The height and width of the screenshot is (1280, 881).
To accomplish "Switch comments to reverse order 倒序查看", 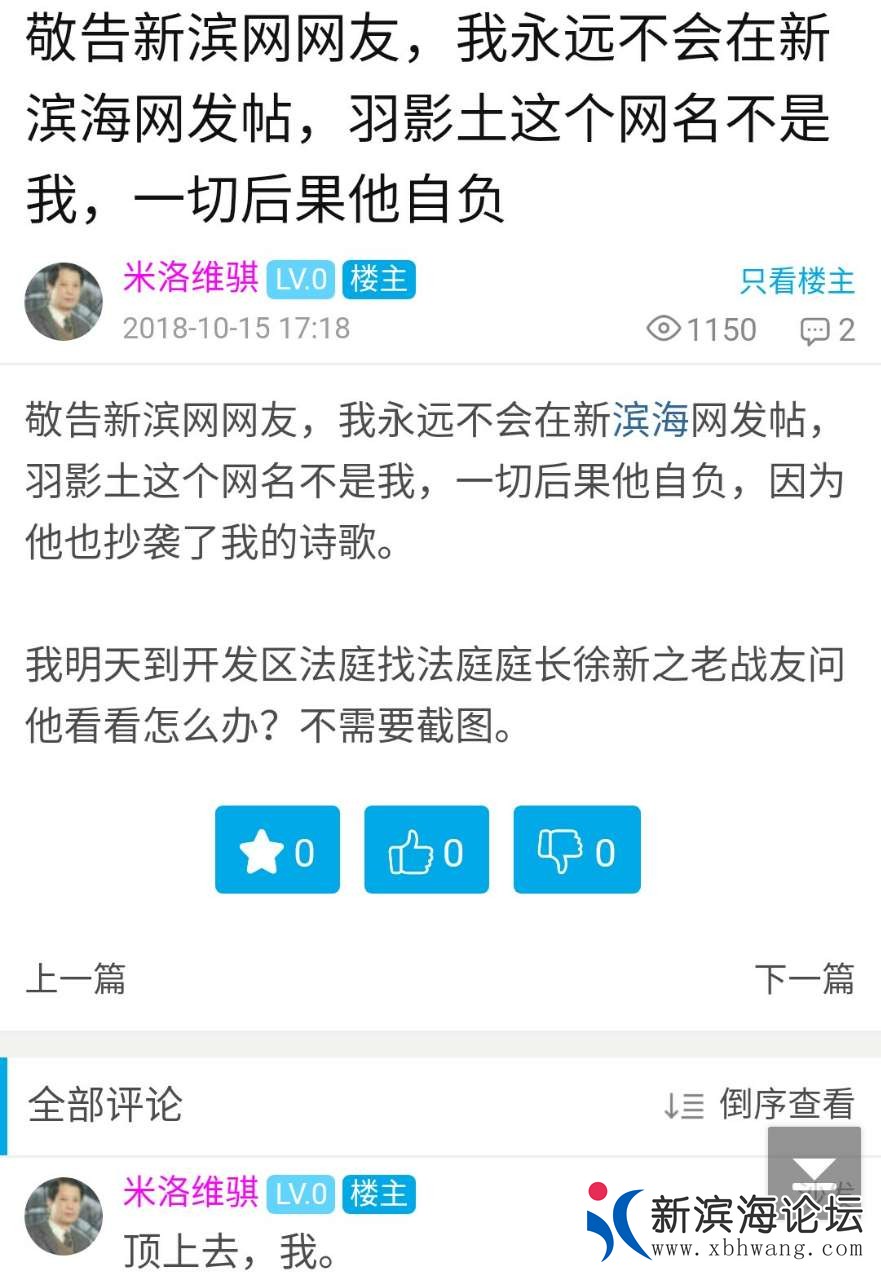I will click(759, 1104).
